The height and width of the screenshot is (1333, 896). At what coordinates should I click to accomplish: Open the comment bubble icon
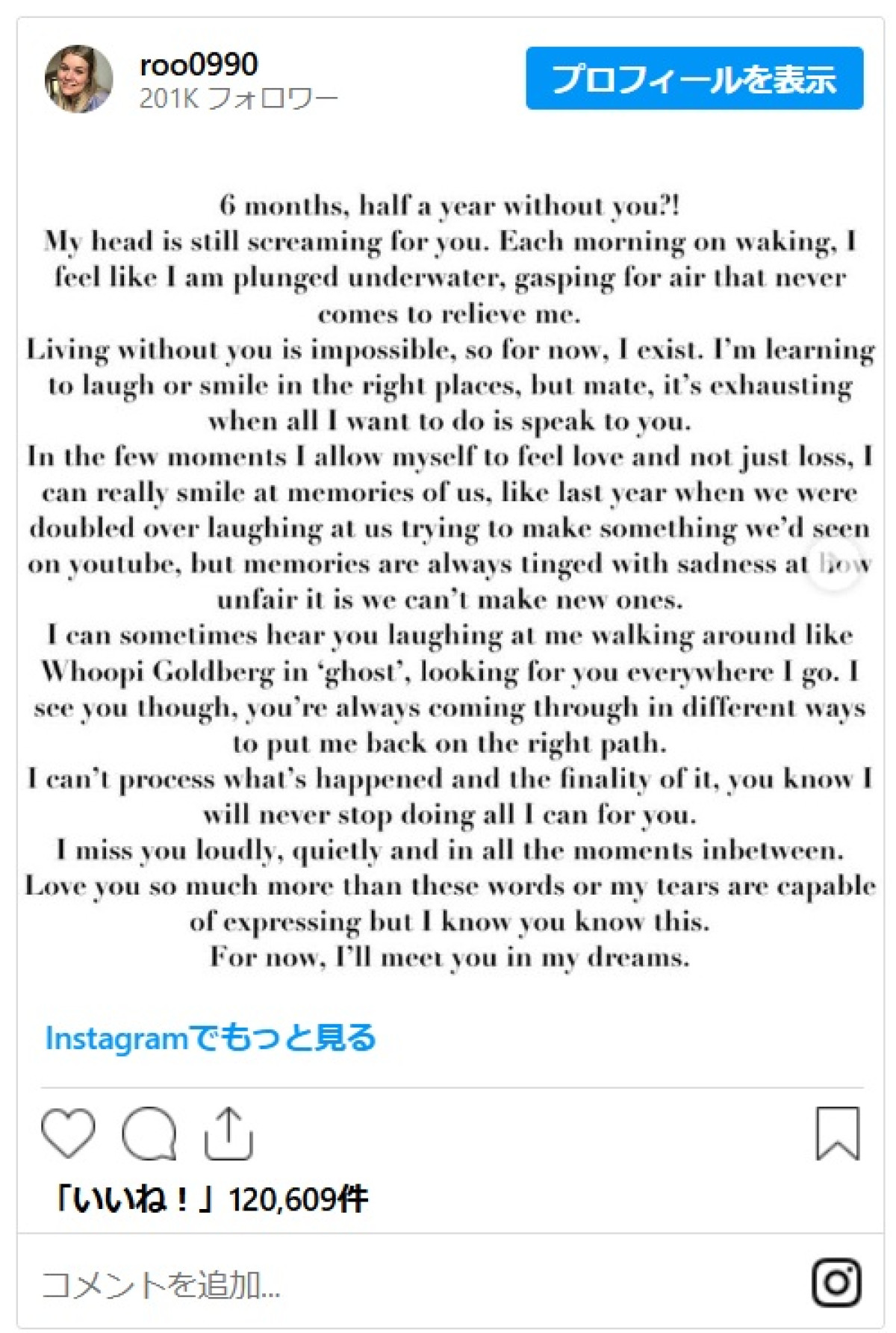click(x=149, y=1133)
